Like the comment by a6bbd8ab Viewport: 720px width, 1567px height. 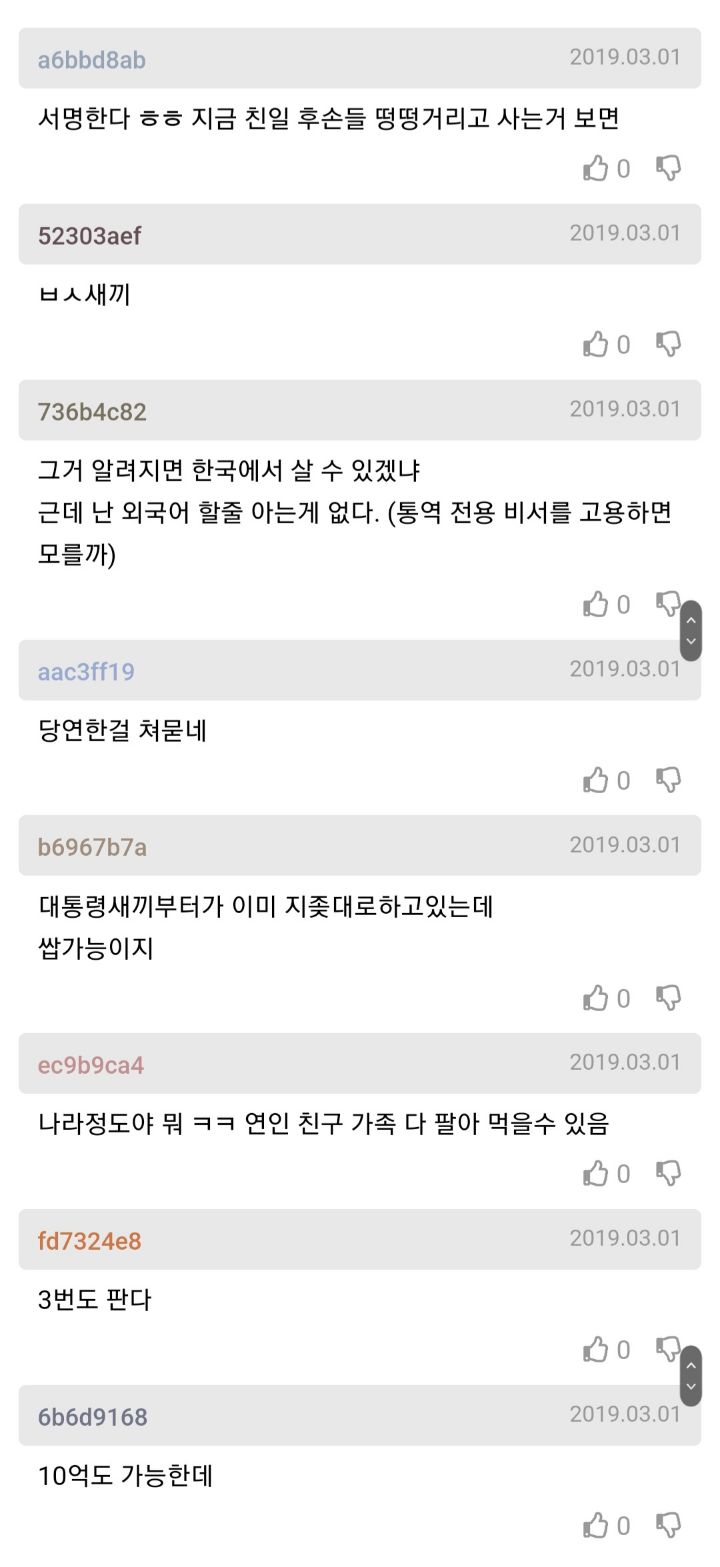[596, 168]
